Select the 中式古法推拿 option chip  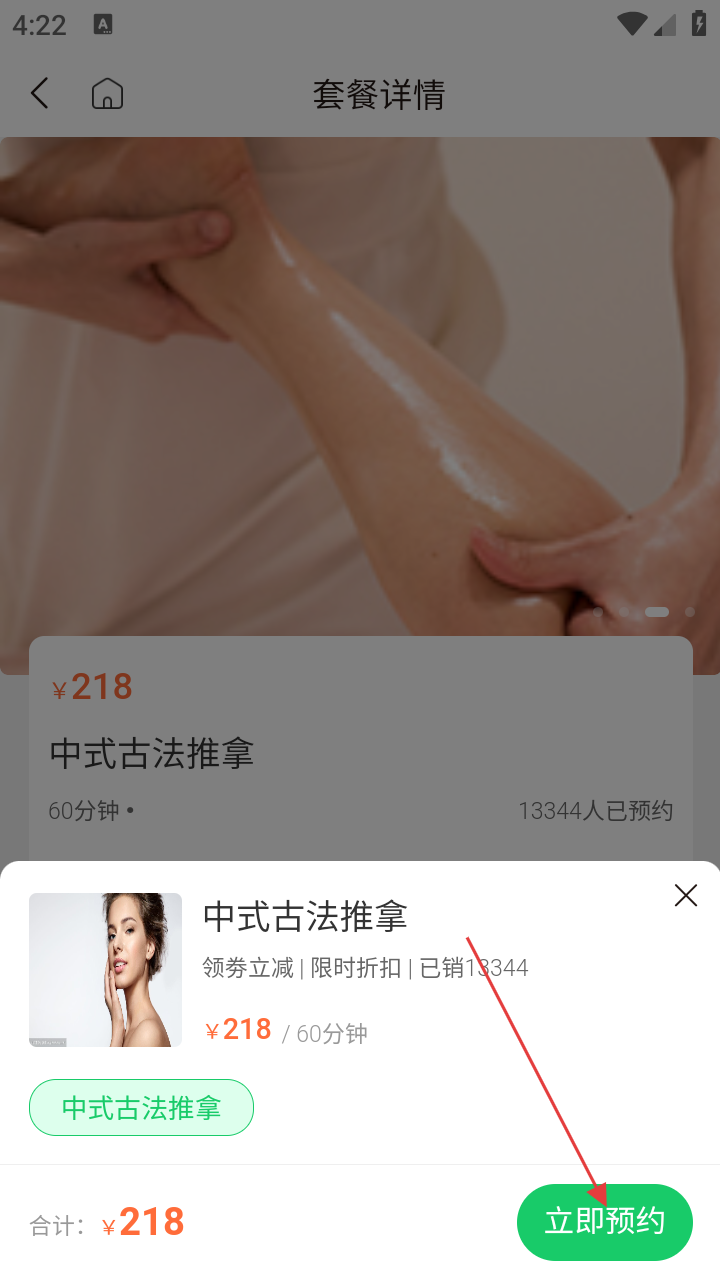click(141, 1107)
